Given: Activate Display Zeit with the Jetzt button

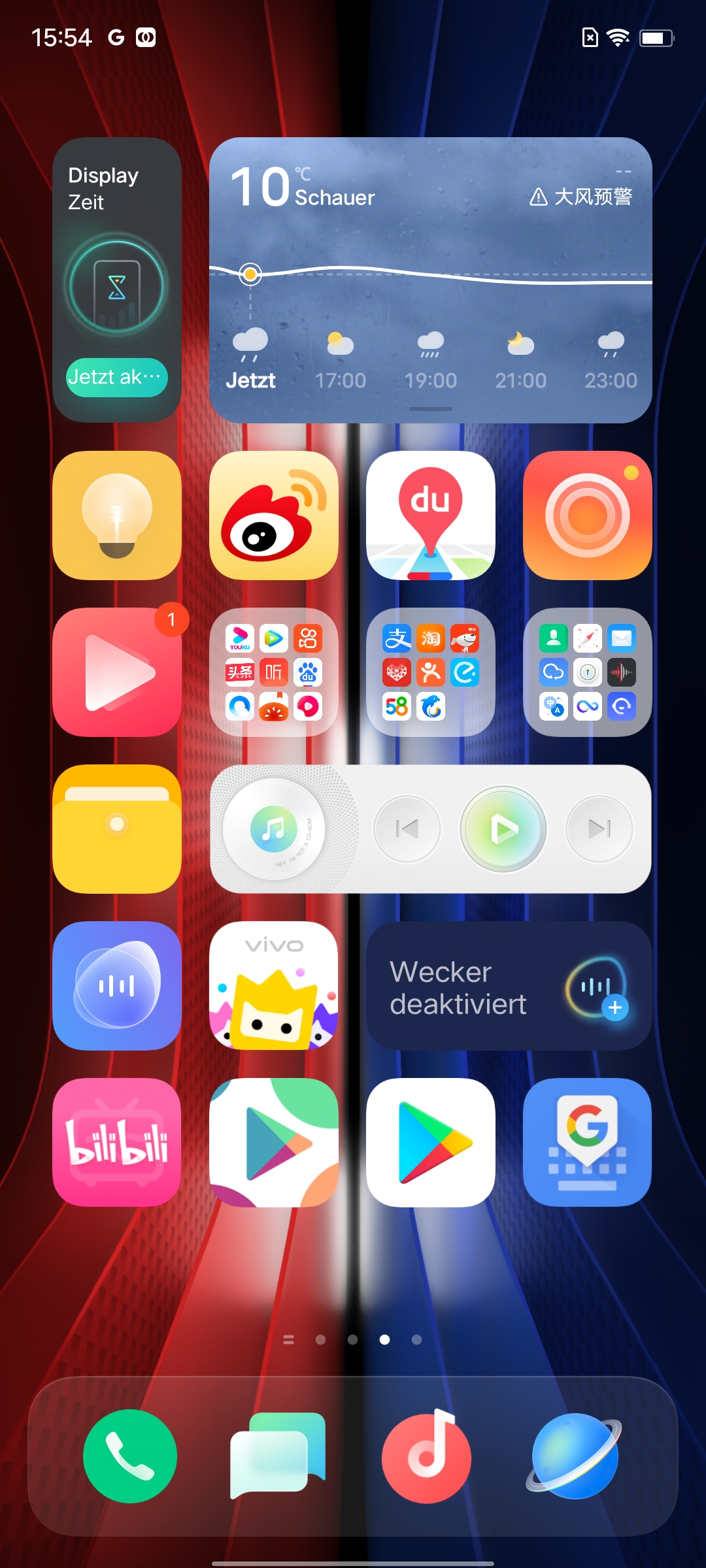Looking at the screenshot, I should point(117,377).
